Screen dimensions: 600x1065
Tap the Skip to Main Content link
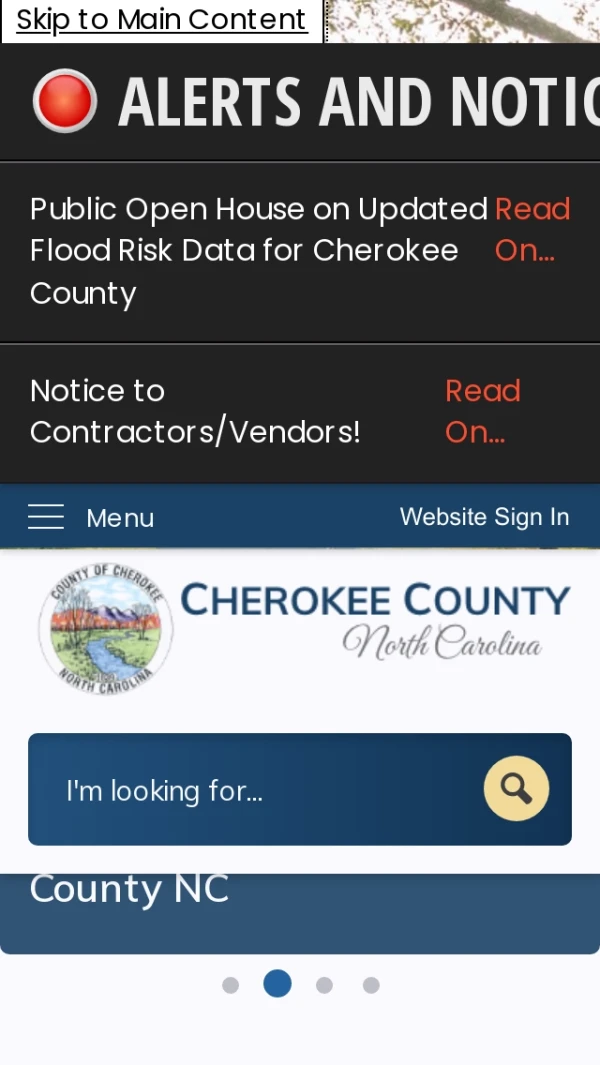pos(161,20)
